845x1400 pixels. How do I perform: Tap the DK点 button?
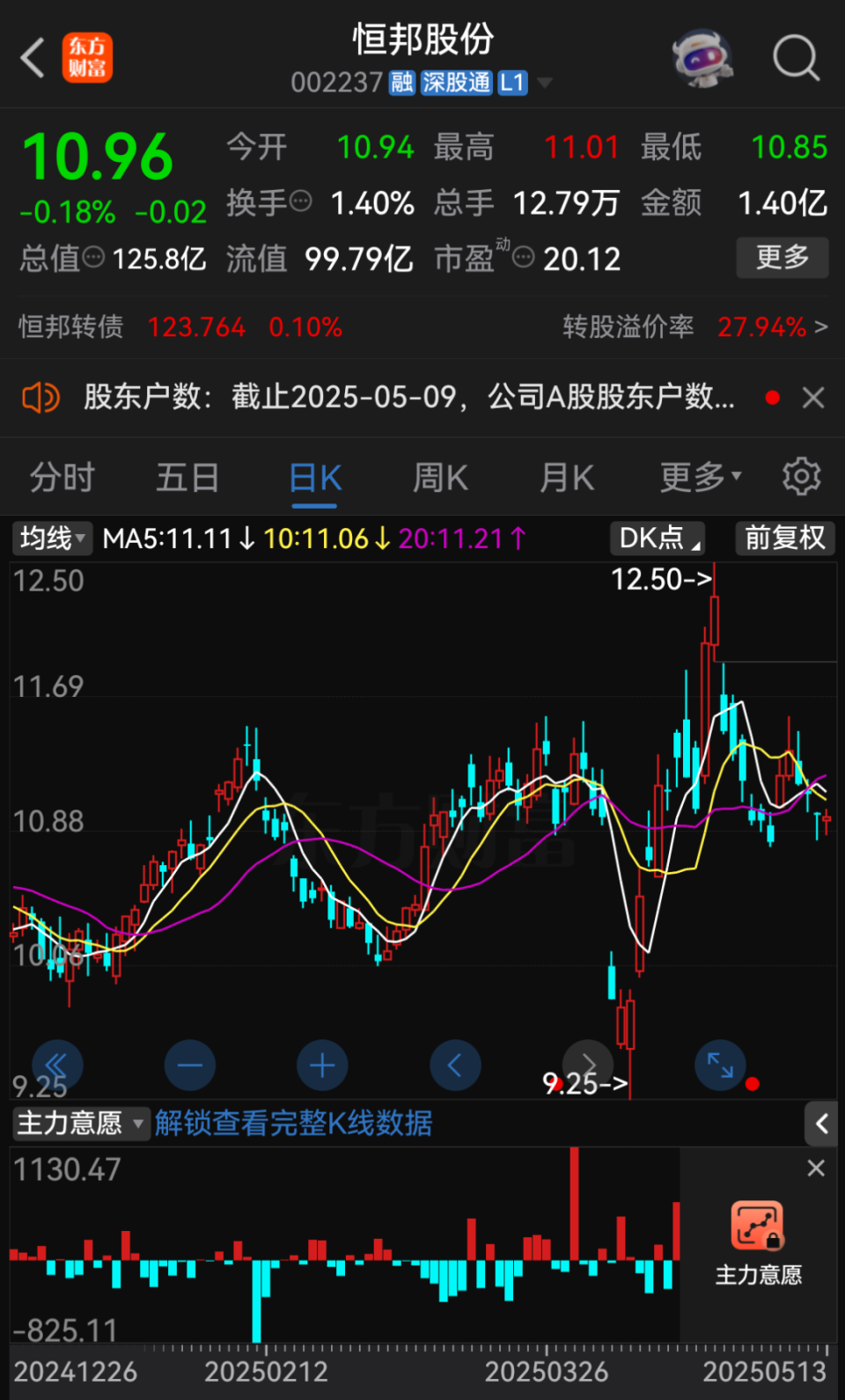point(658,538)
